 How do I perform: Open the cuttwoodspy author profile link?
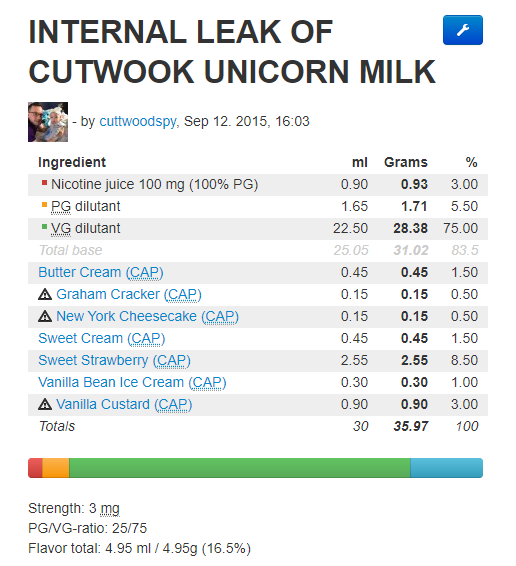tap(138, 121)
